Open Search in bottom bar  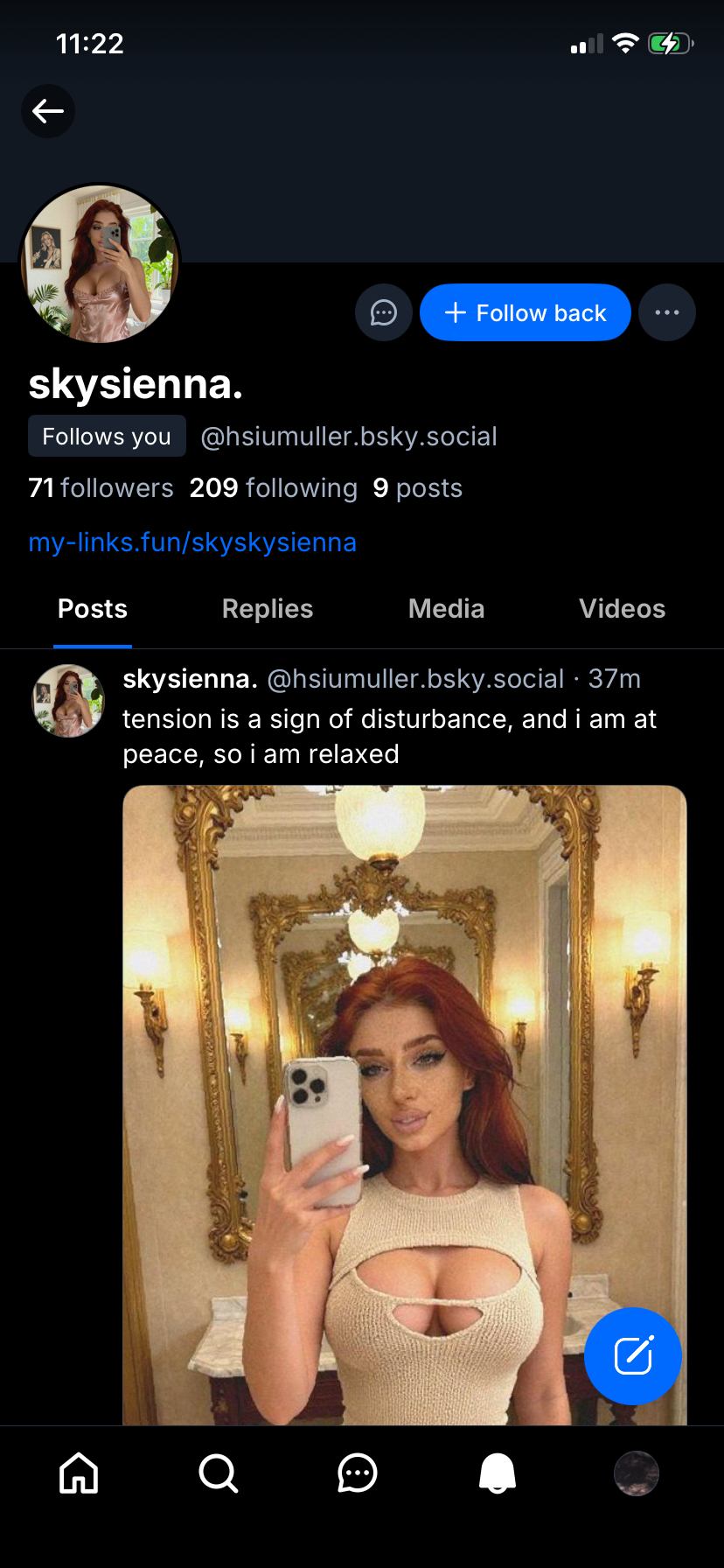(x=218, y=1473)
